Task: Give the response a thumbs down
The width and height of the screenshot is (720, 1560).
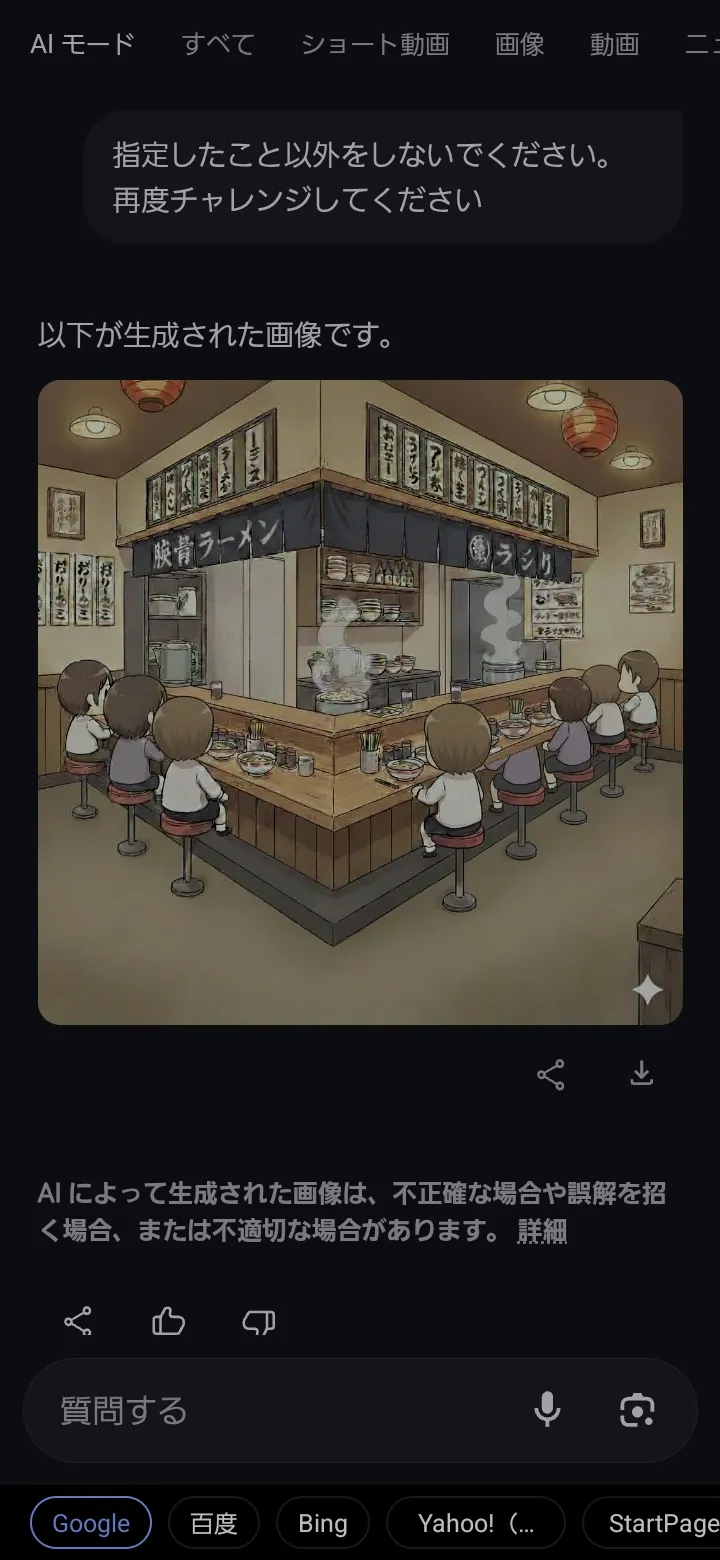Action: point(258,1322)
